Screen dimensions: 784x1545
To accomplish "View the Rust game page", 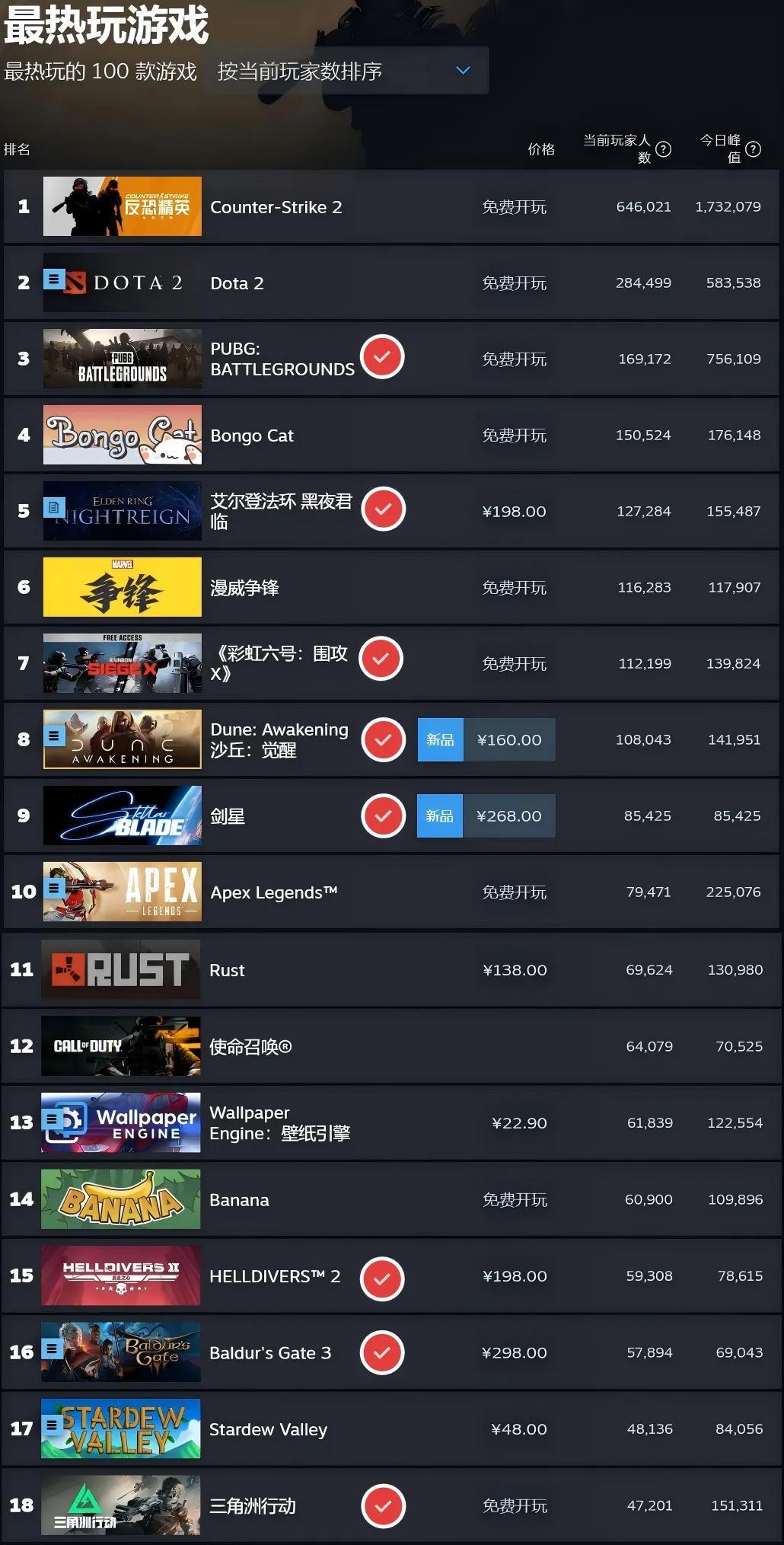I will pyautogui.click(x=227, y=970).
